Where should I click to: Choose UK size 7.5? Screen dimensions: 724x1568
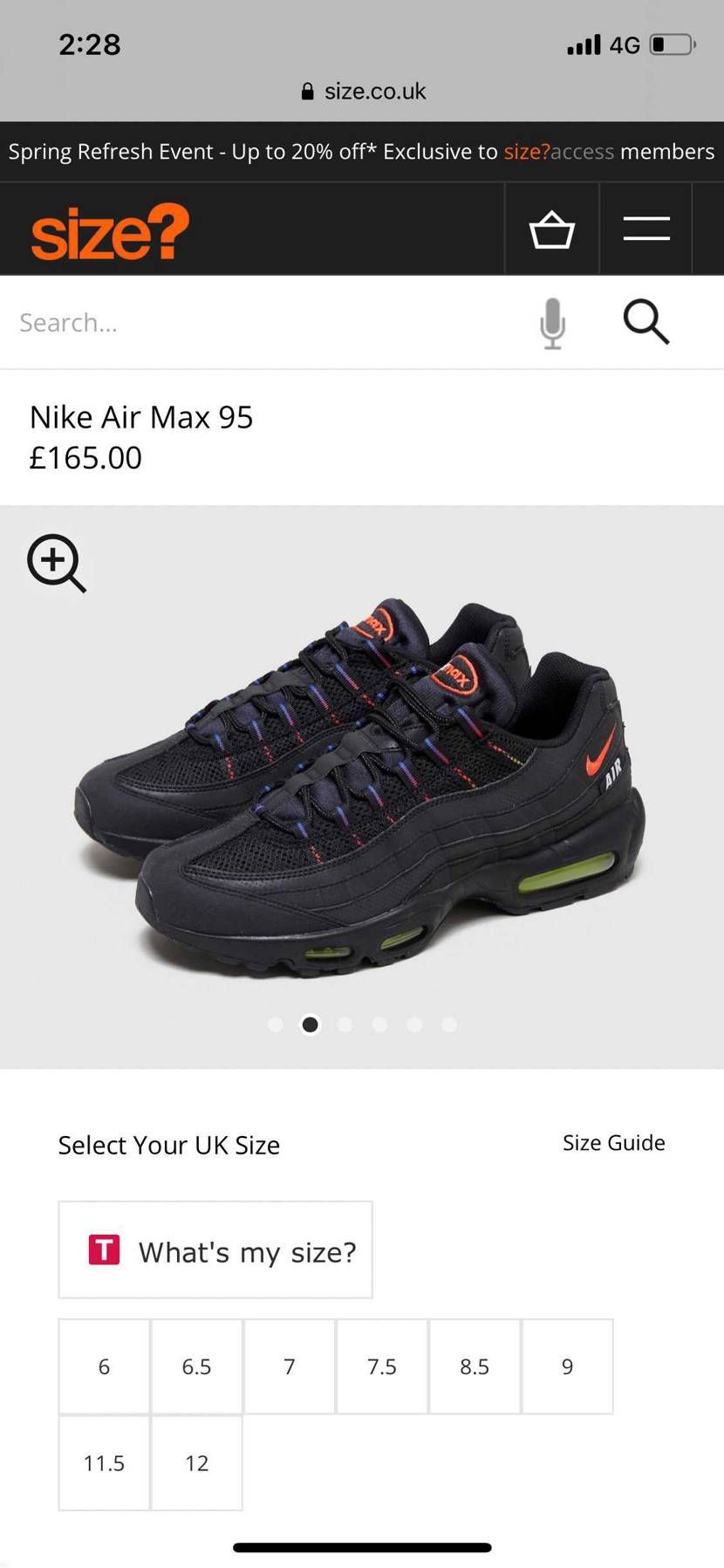tap(382, 1366)
